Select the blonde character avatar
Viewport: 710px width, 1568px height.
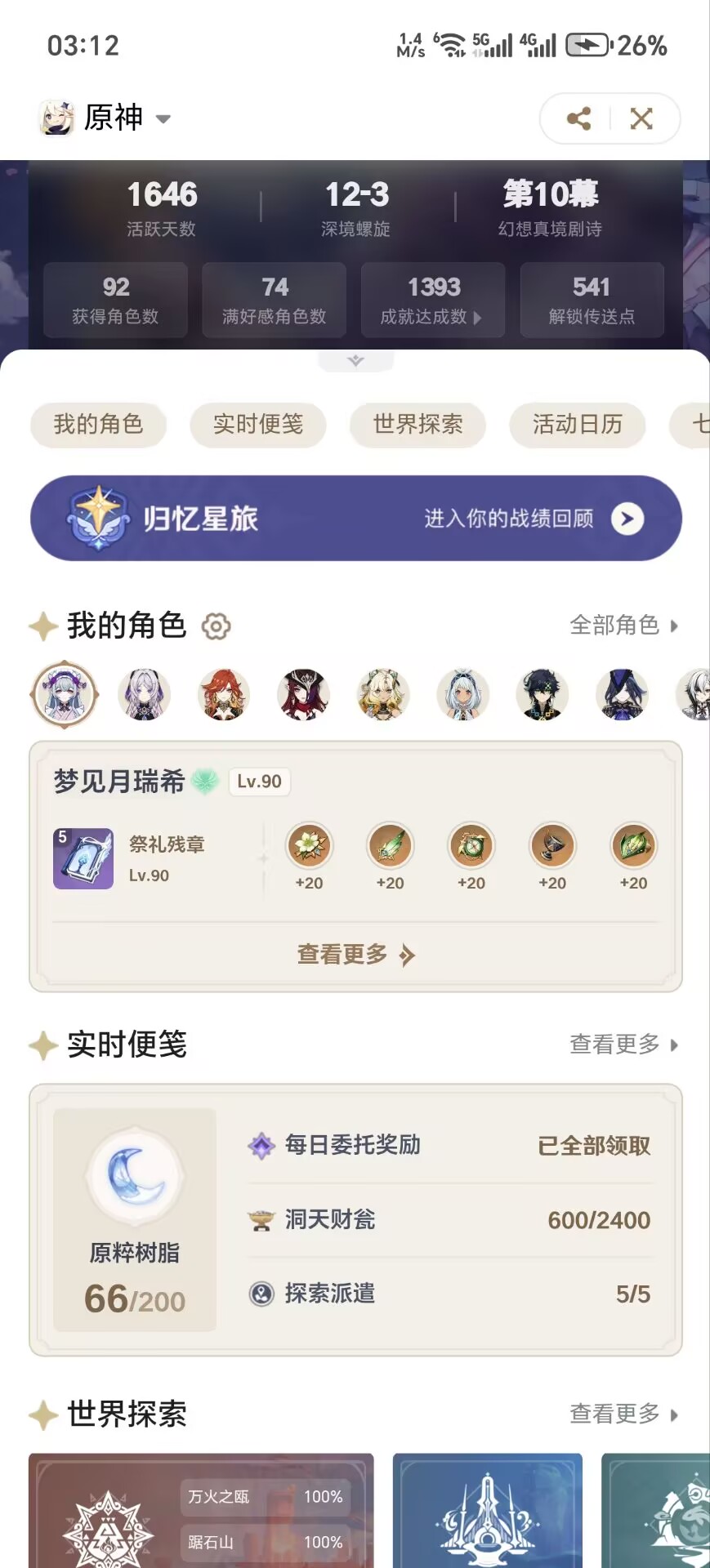383,694
